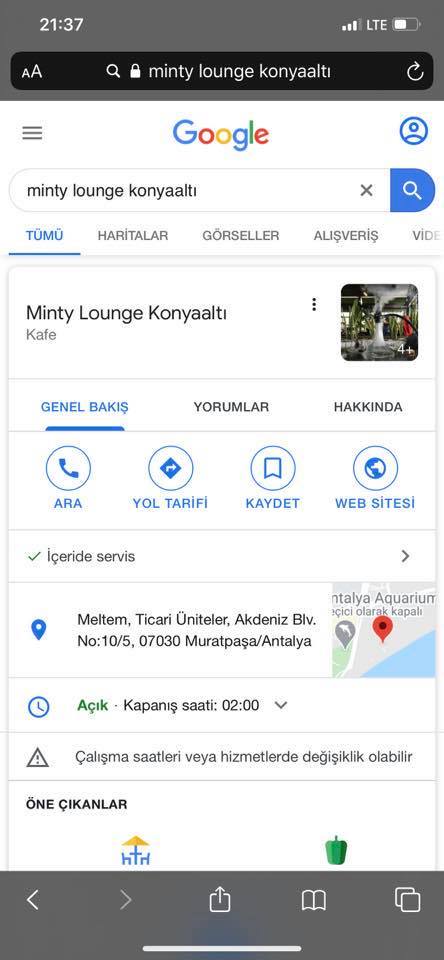Open the Google hamburger menu

pos(32,133)
